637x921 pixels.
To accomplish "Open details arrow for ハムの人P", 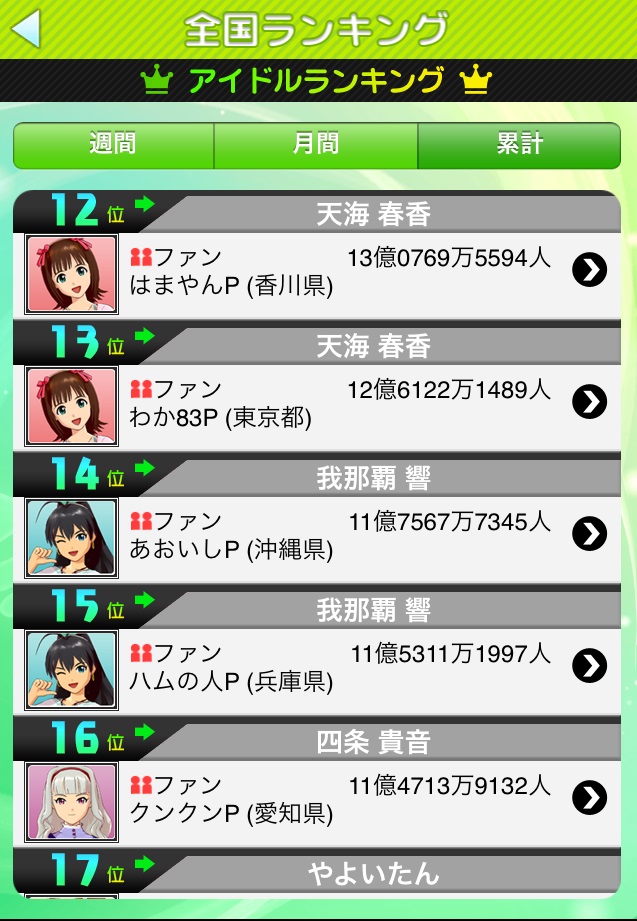I will [590, 666].
